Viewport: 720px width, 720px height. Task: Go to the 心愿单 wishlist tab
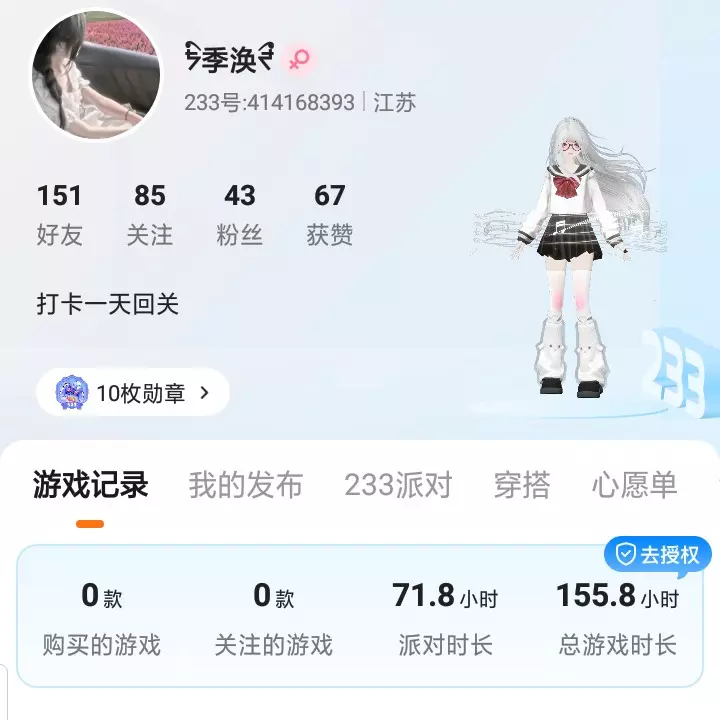coord(634,486)
